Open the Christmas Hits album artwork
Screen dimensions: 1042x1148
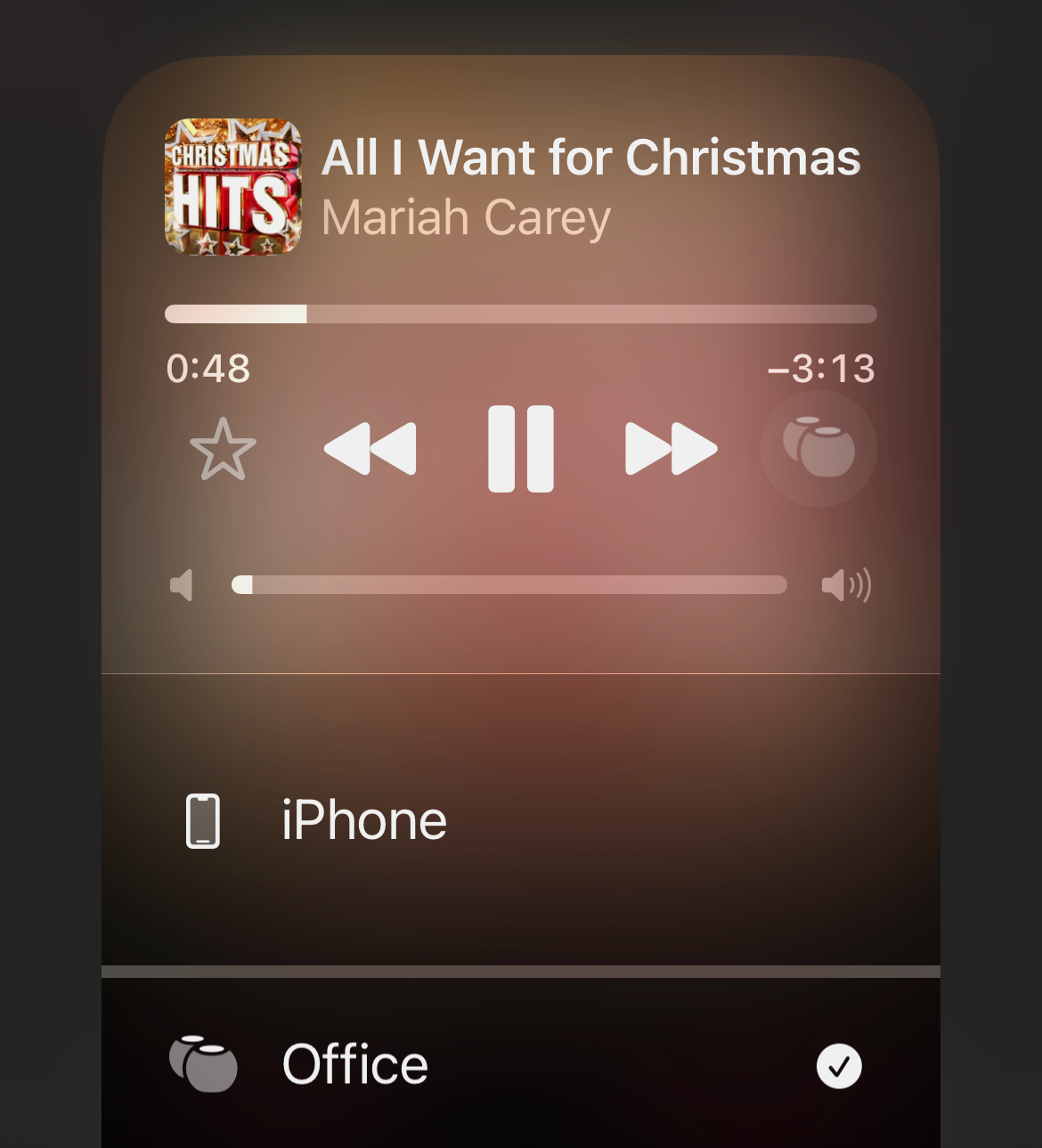pyautogui.click(x=233, y=187)
